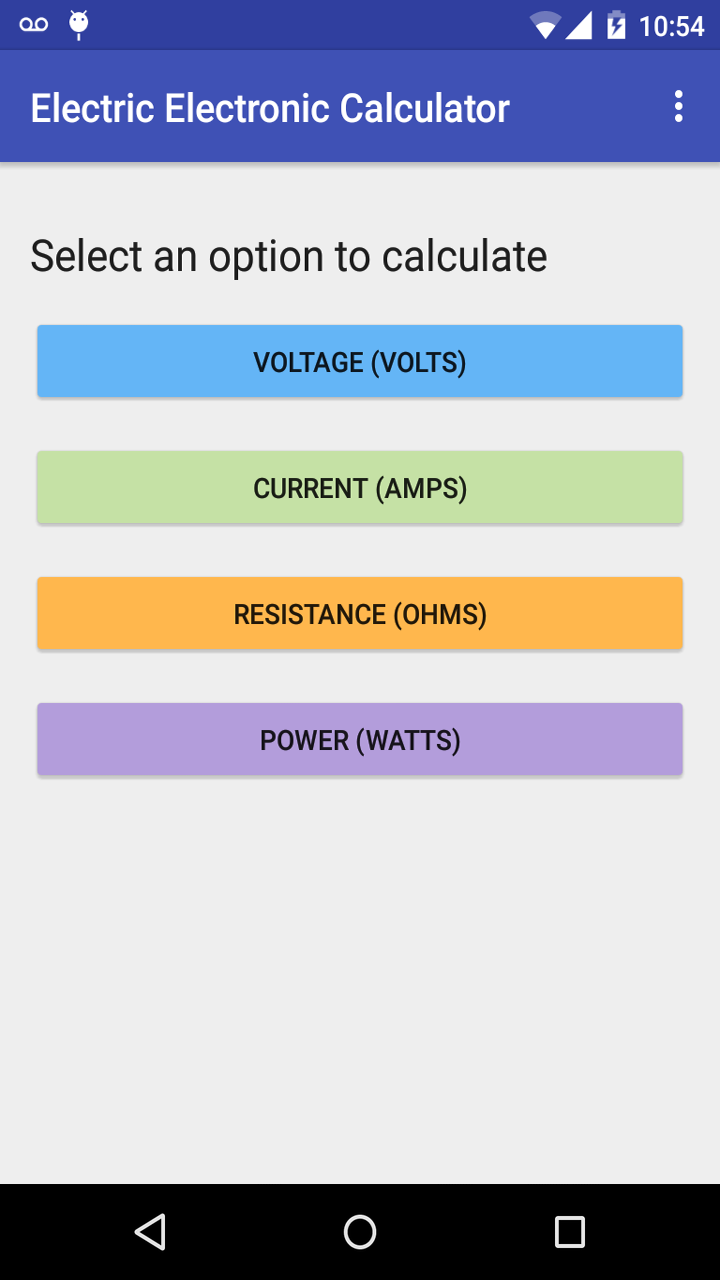Click the Wi-Fi signal icon
This screenshot has width=720, height=1280.
point(545,25)
